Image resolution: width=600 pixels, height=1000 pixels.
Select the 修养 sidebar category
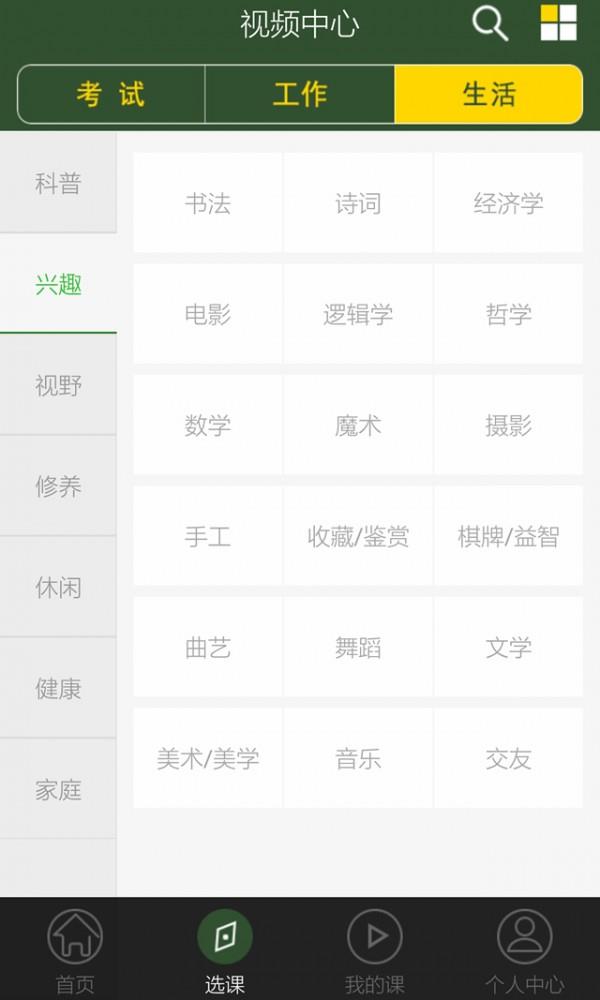pos(58,486)
